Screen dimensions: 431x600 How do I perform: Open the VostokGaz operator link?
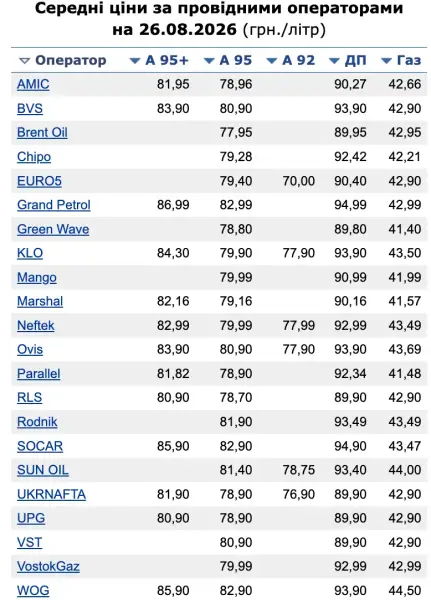click(48, 567)
